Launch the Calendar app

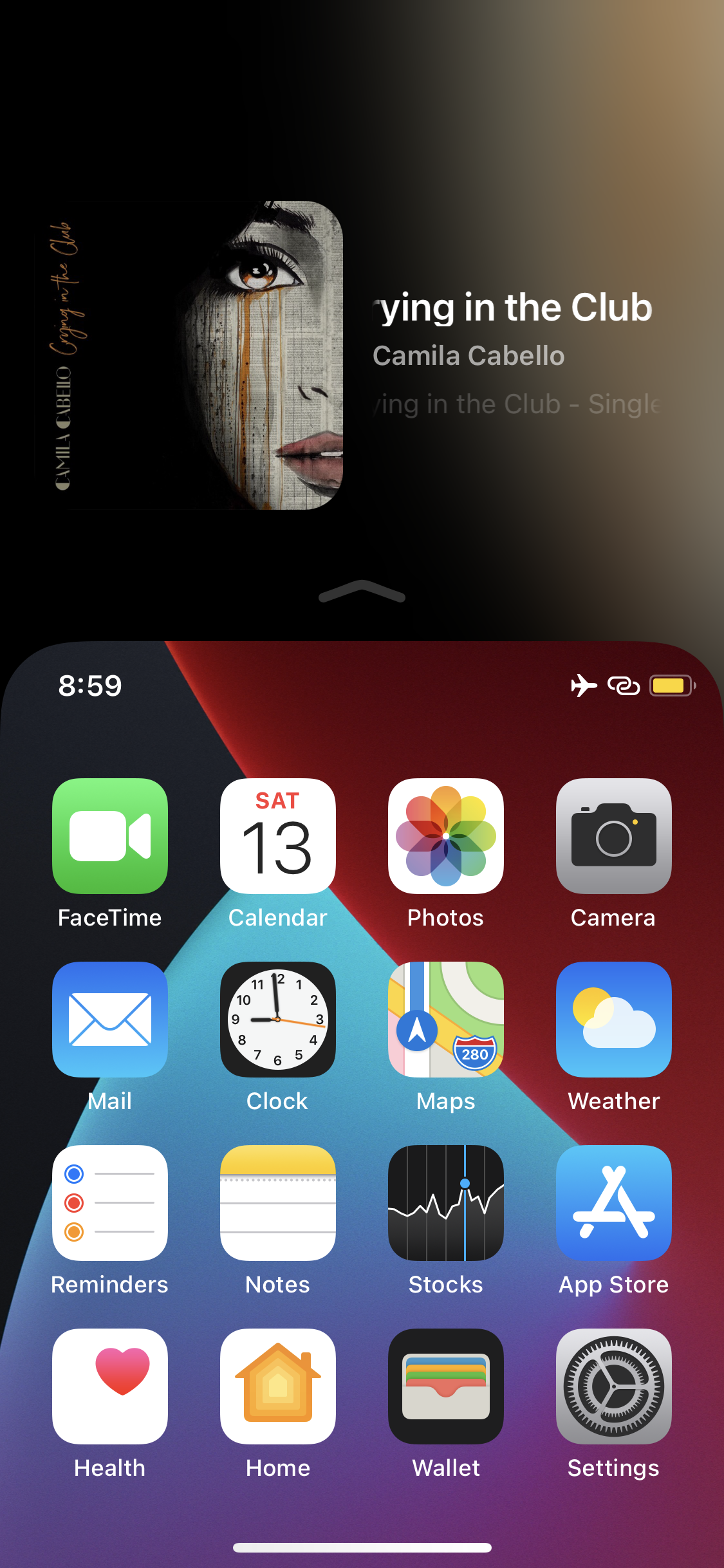[x=278, y=835]
